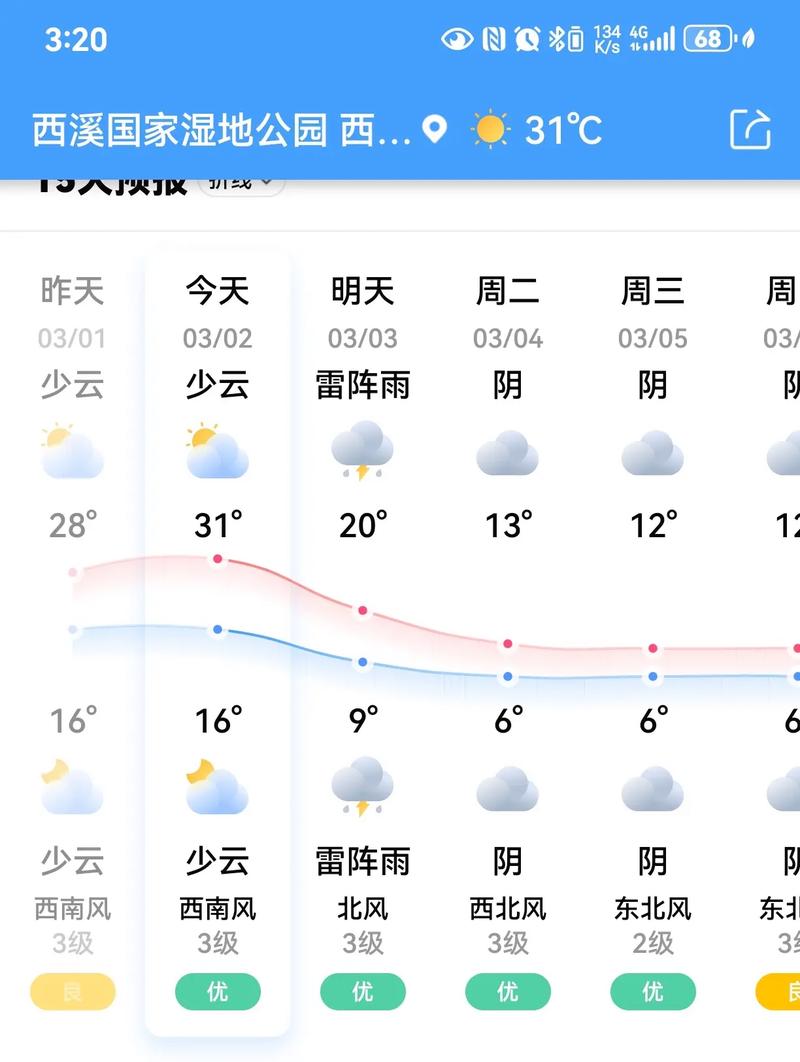This screenshot has height=1062, width=800.
Task: Tap today's high temperature point on the curve
Action: (218, 560)
